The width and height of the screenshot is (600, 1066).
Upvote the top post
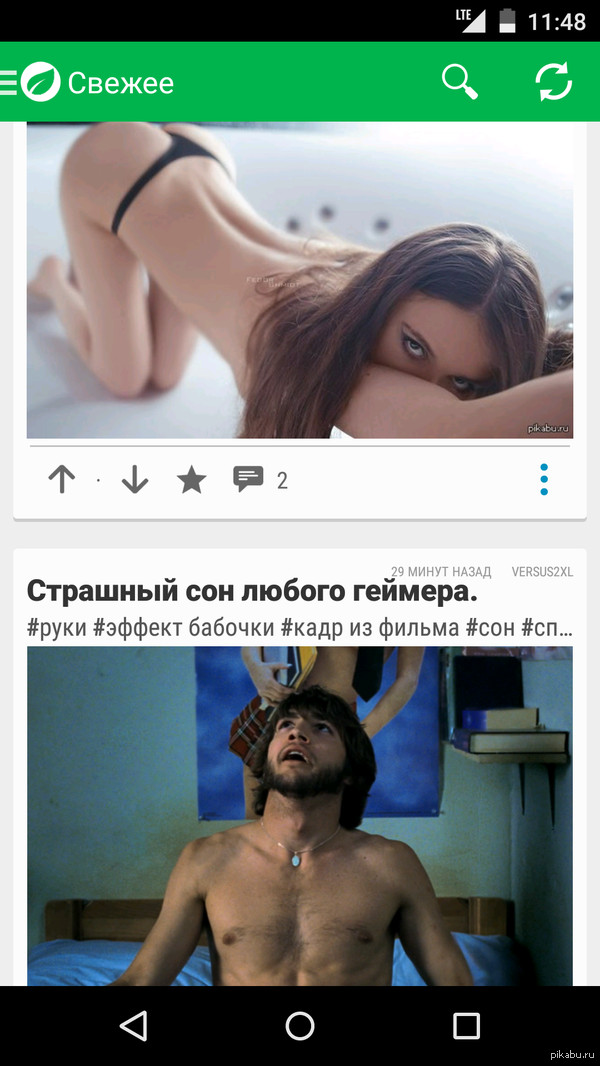[x=62, y=480]
